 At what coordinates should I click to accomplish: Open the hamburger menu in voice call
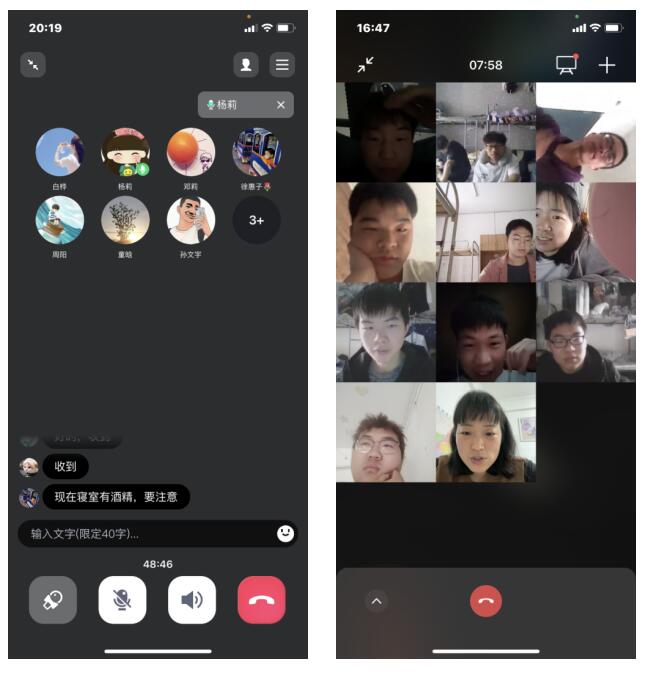(x=283, y=65)
